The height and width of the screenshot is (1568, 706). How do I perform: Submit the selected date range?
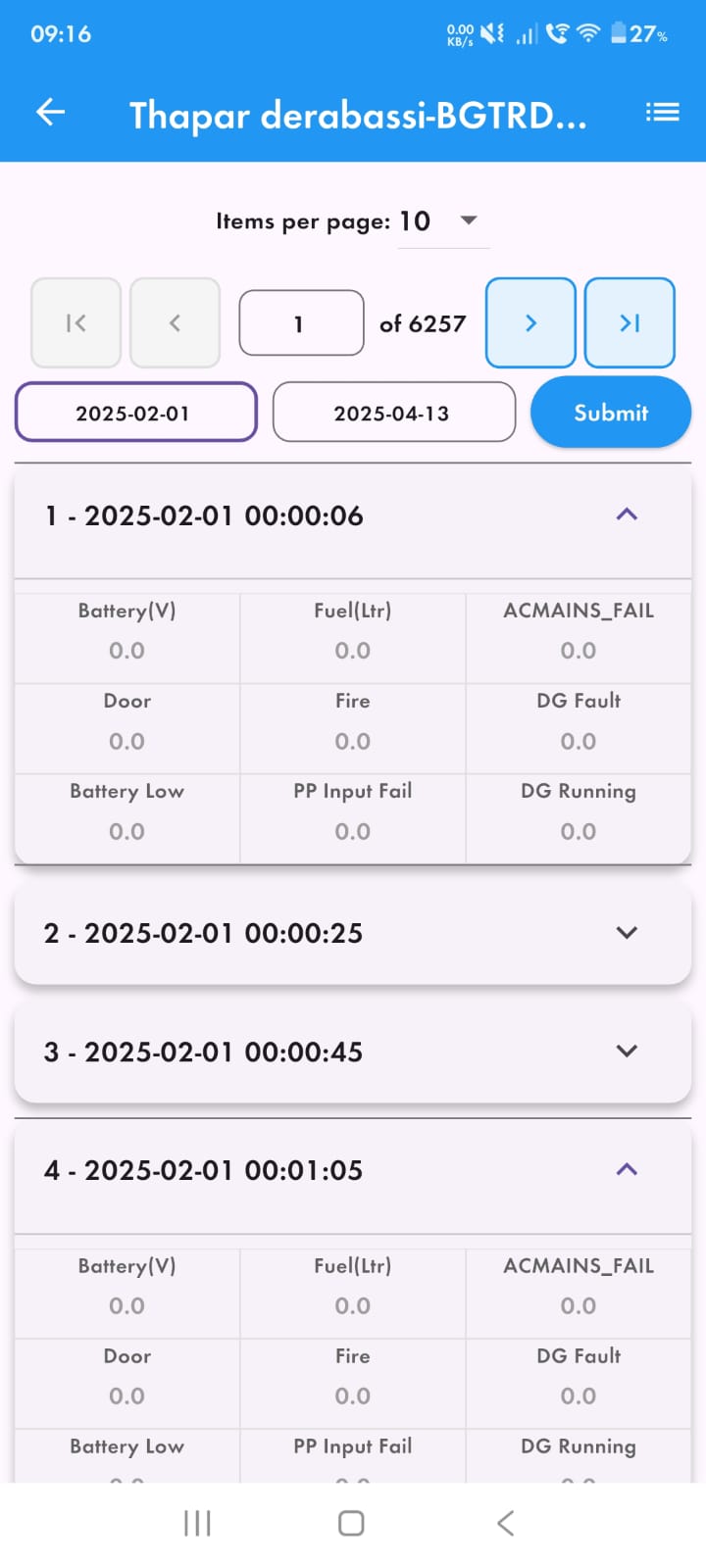tap(610, 413)
